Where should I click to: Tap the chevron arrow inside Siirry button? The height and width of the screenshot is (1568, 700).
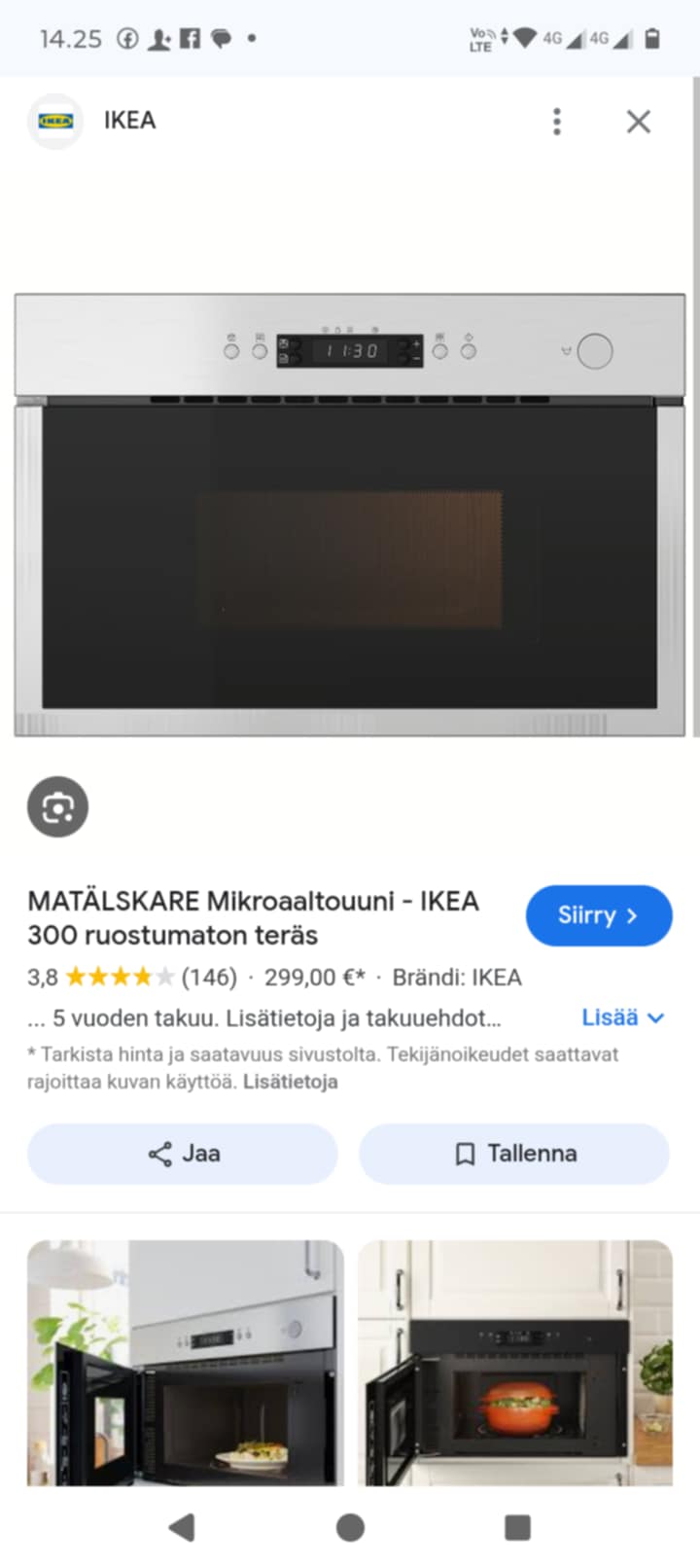coord(633,915)
